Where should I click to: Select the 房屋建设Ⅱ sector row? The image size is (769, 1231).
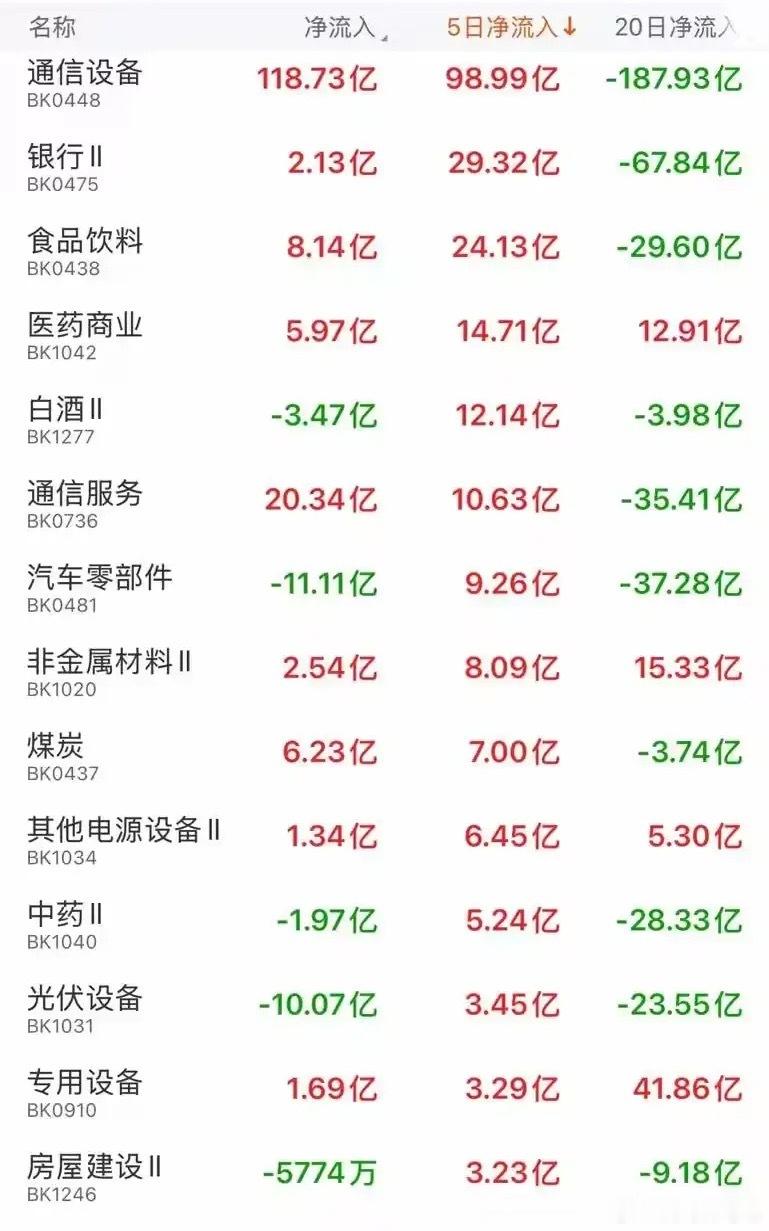click(x=384, y=1176)
